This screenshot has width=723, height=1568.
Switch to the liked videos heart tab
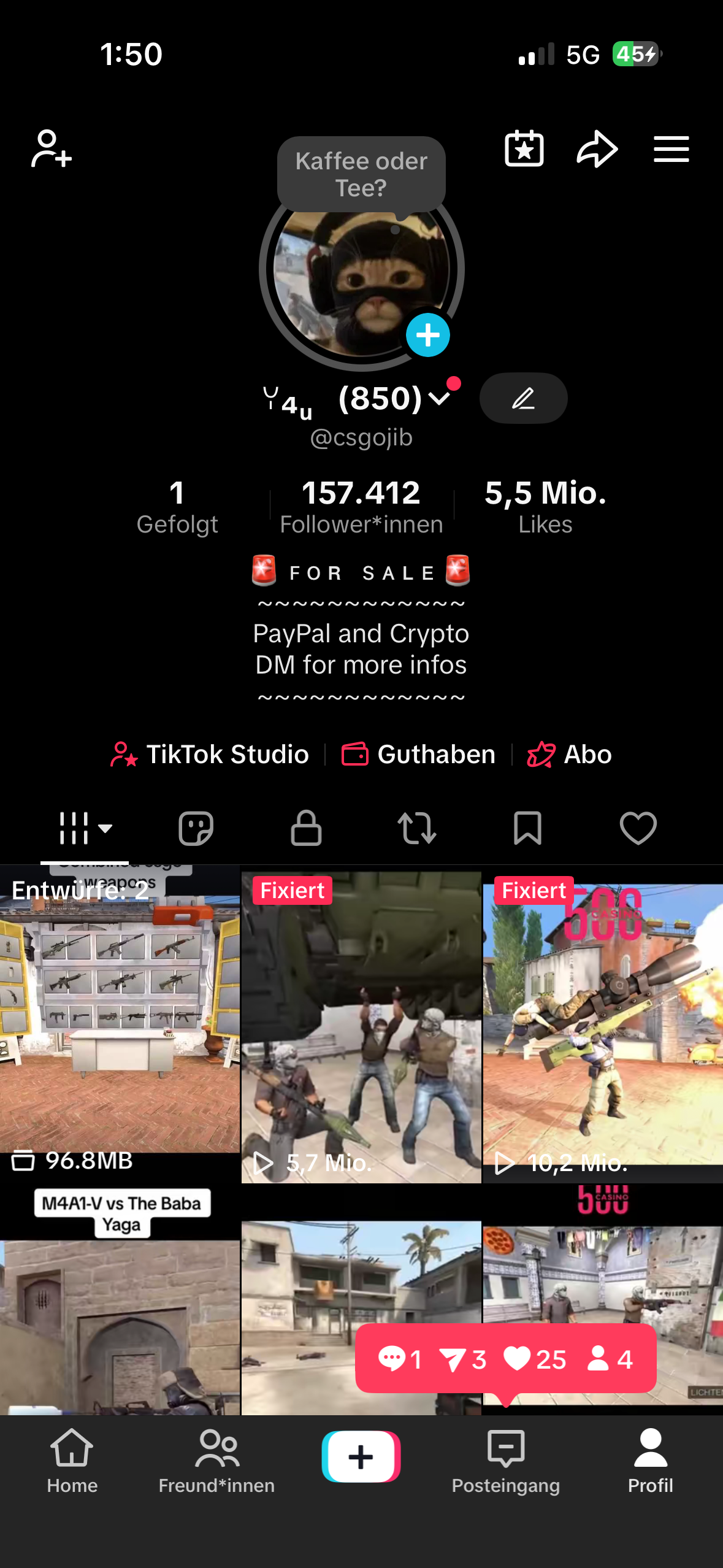[638, 828]
